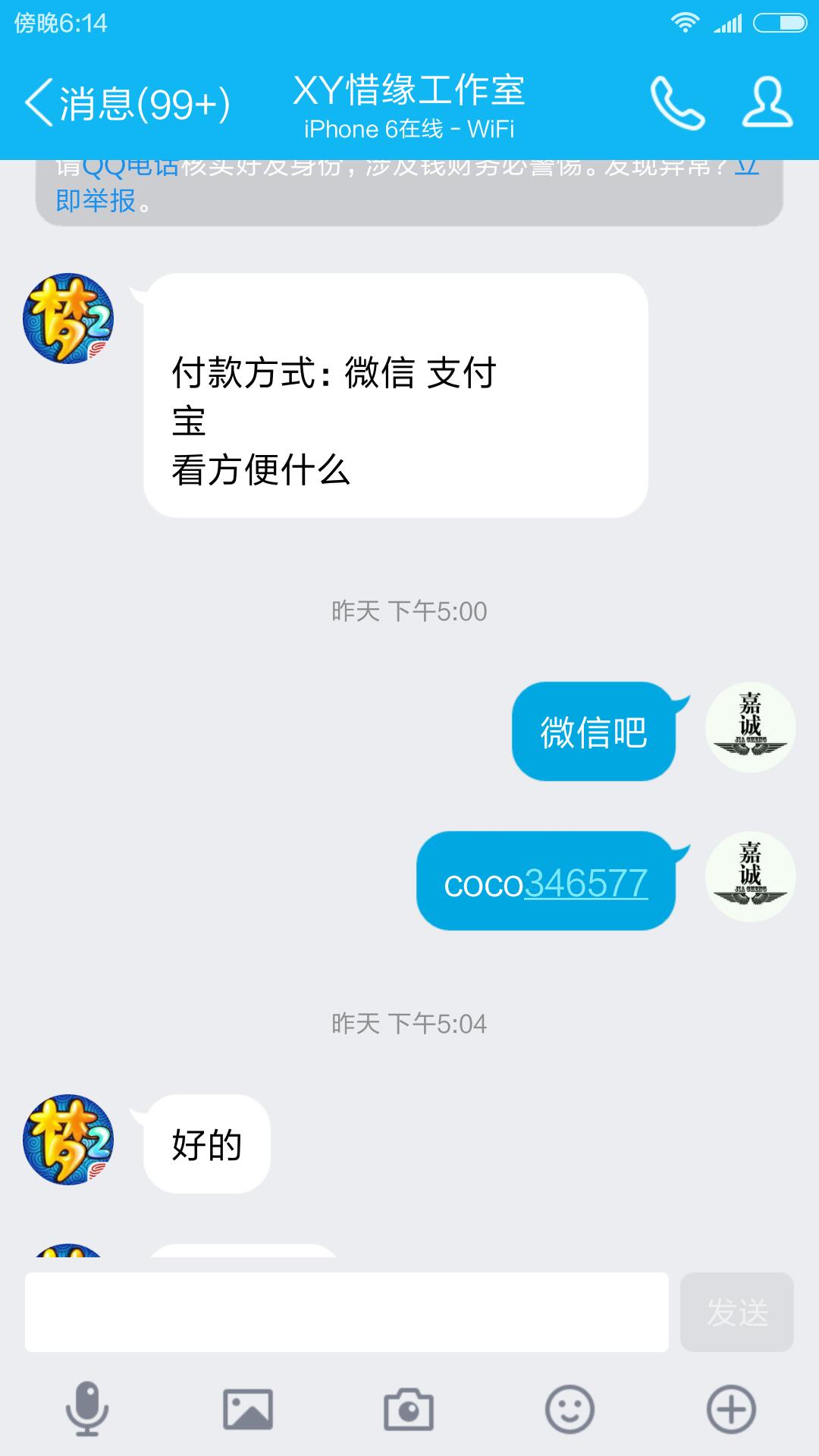View the sender's avatar beside 好的
The image size is (819, 1456).
coord(68,1139)
